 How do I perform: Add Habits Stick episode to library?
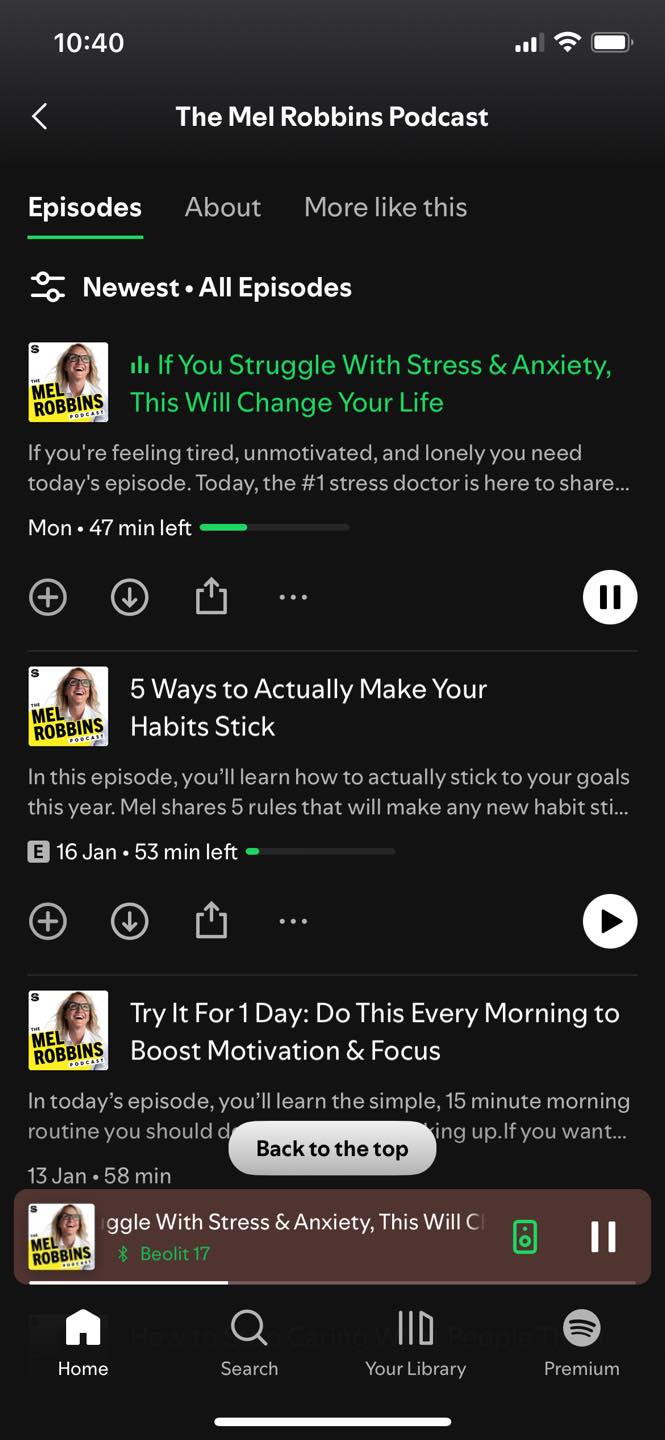[48, 921]
